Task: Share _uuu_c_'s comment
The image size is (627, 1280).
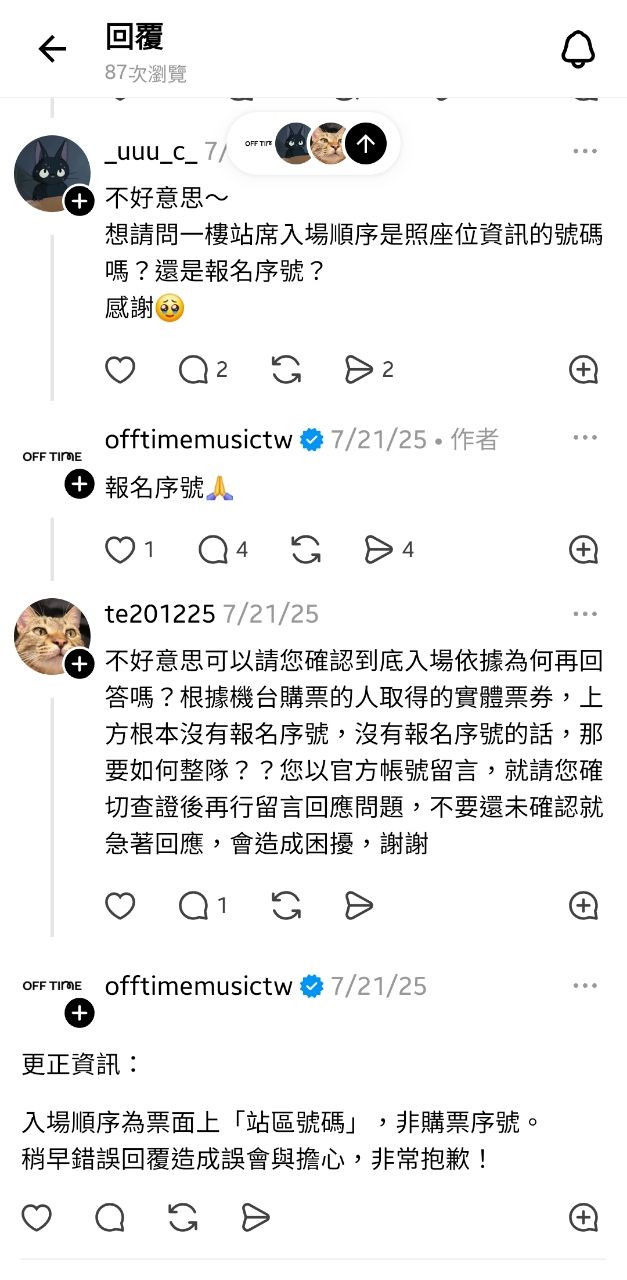Action: 358,370
